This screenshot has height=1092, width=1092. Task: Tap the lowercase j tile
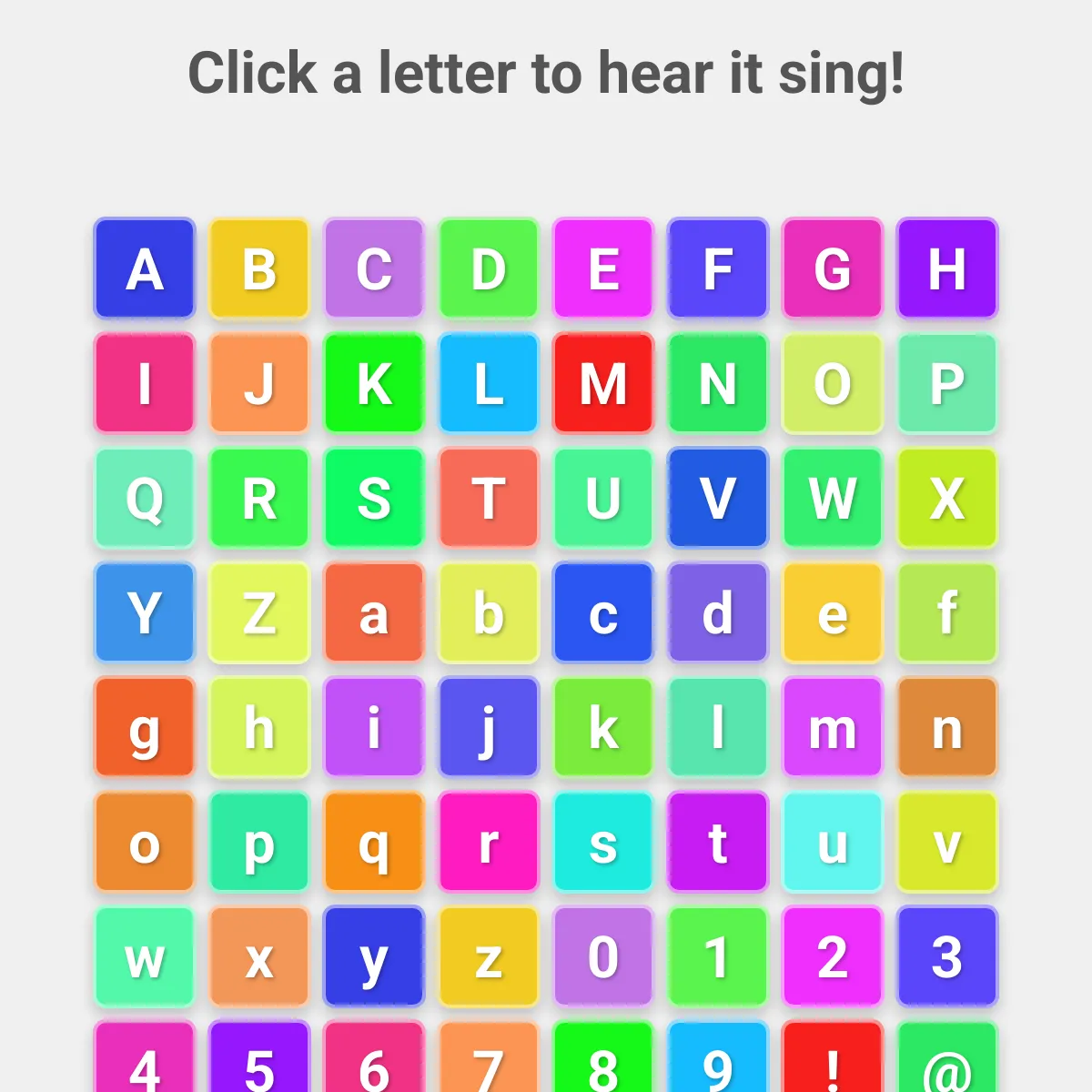click(x=489, y=727)
